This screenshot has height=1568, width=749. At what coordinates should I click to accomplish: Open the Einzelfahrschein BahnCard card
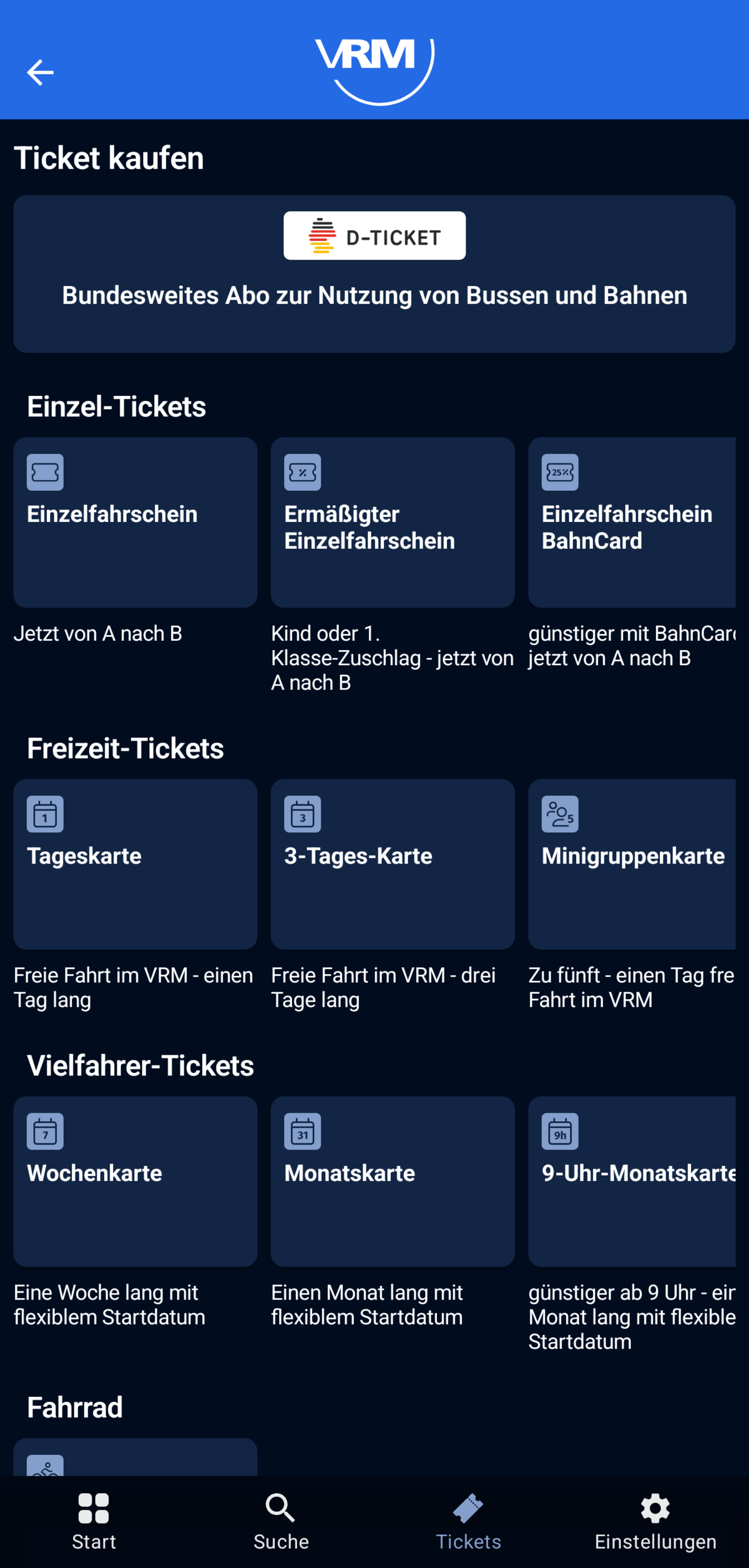(632, 523)
